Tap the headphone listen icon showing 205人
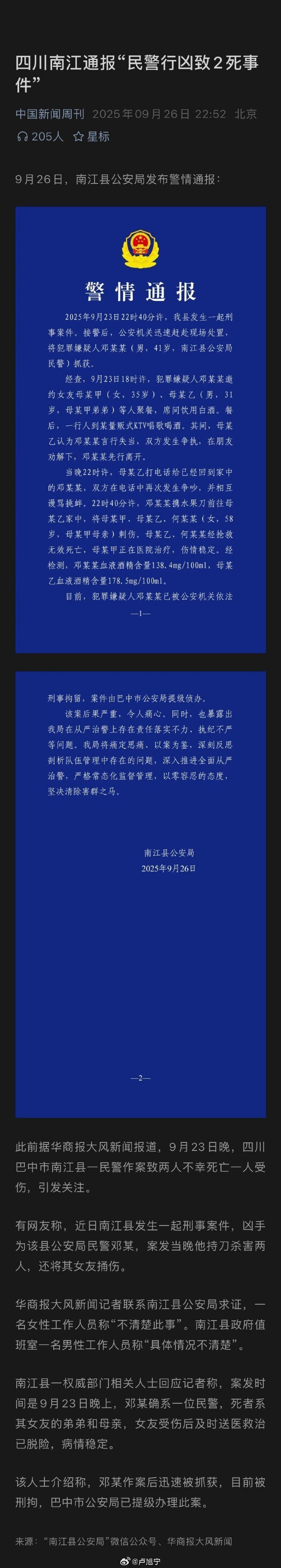Screen dimensions: 281x1568 click(x=22, y=137)
